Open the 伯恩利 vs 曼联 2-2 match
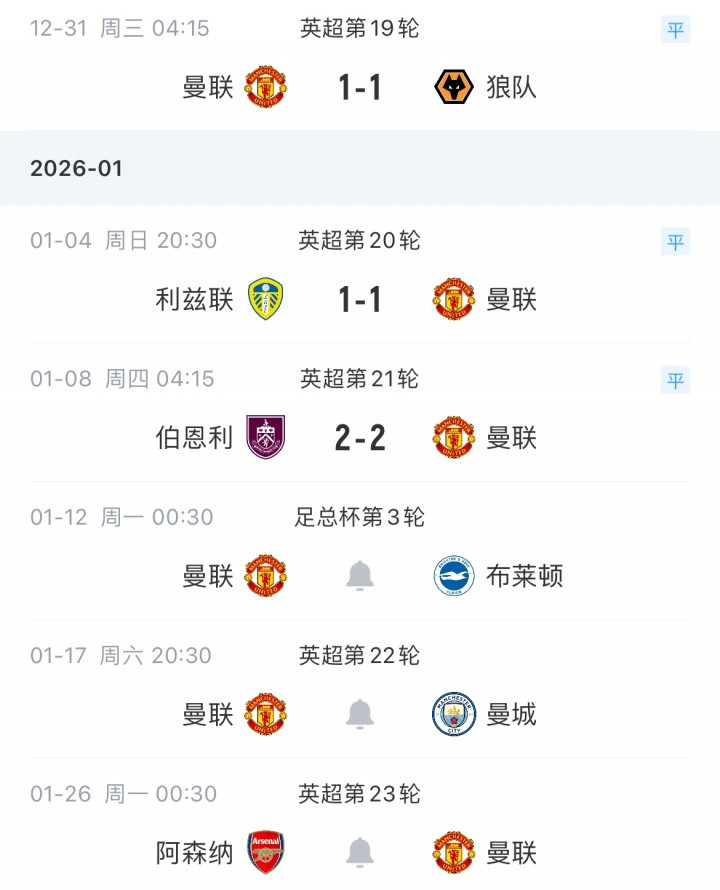Image resolution: width=720 pixels, height=890 pixels. pos(360,438)
